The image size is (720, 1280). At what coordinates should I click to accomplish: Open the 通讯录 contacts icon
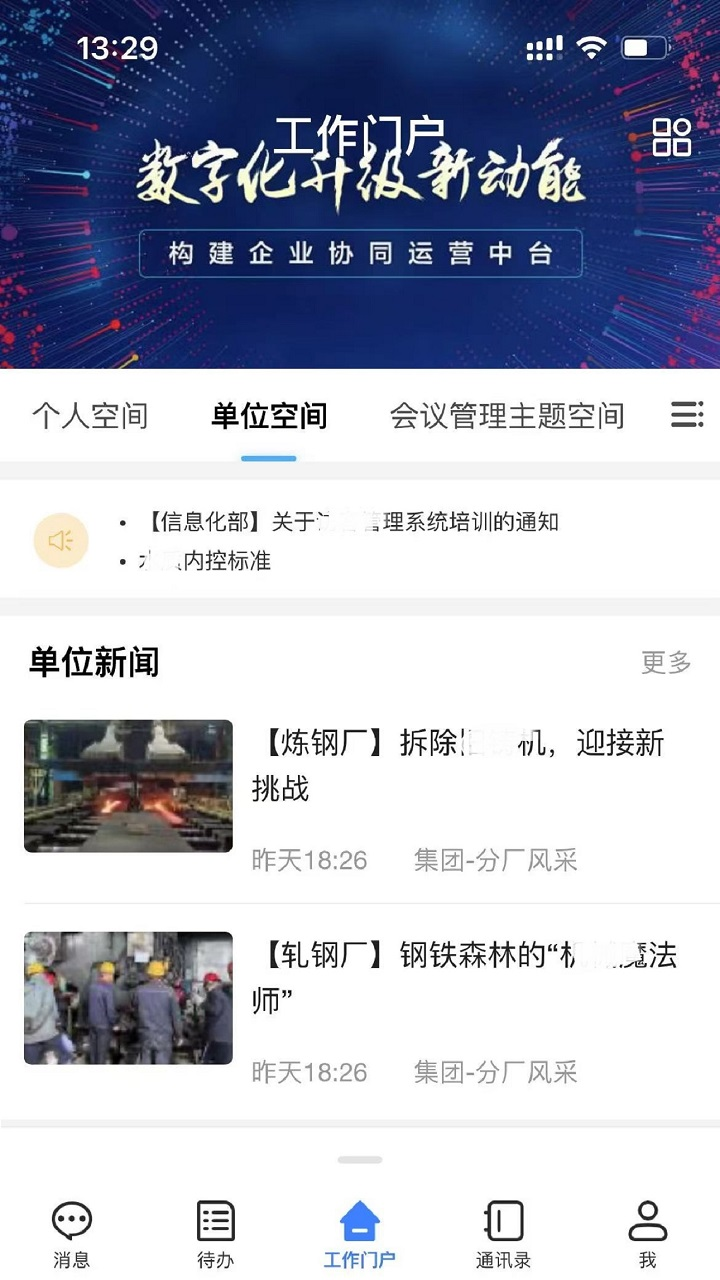pyautogui.click(x=504, y=1232)
